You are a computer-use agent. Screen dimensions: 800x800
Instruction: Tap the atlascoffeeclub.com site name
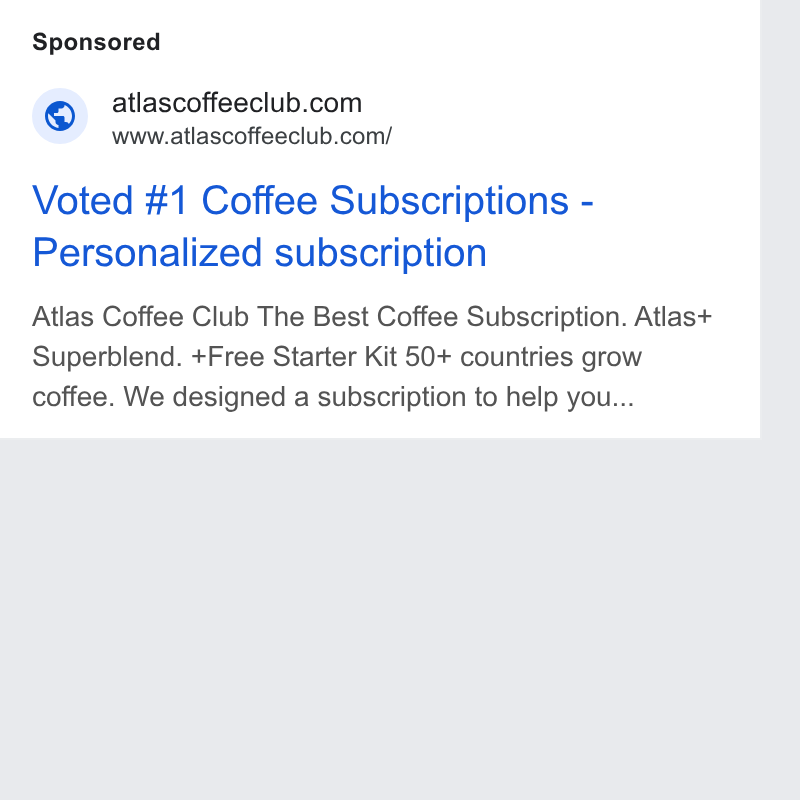click(x=237, y=103)
